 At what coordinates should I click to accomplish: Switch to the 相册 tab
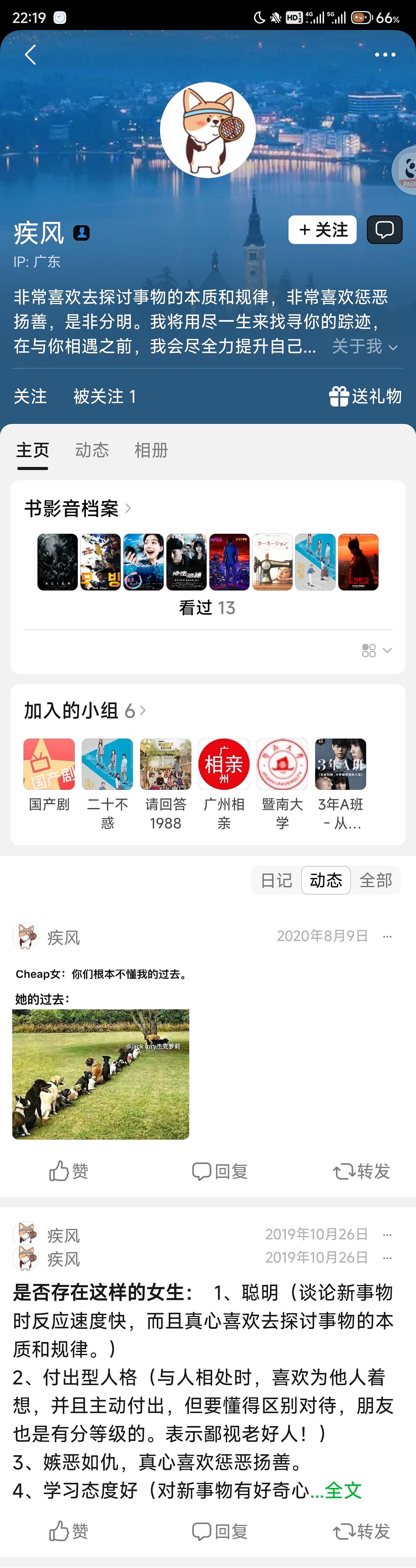click(x=151, y=450)
